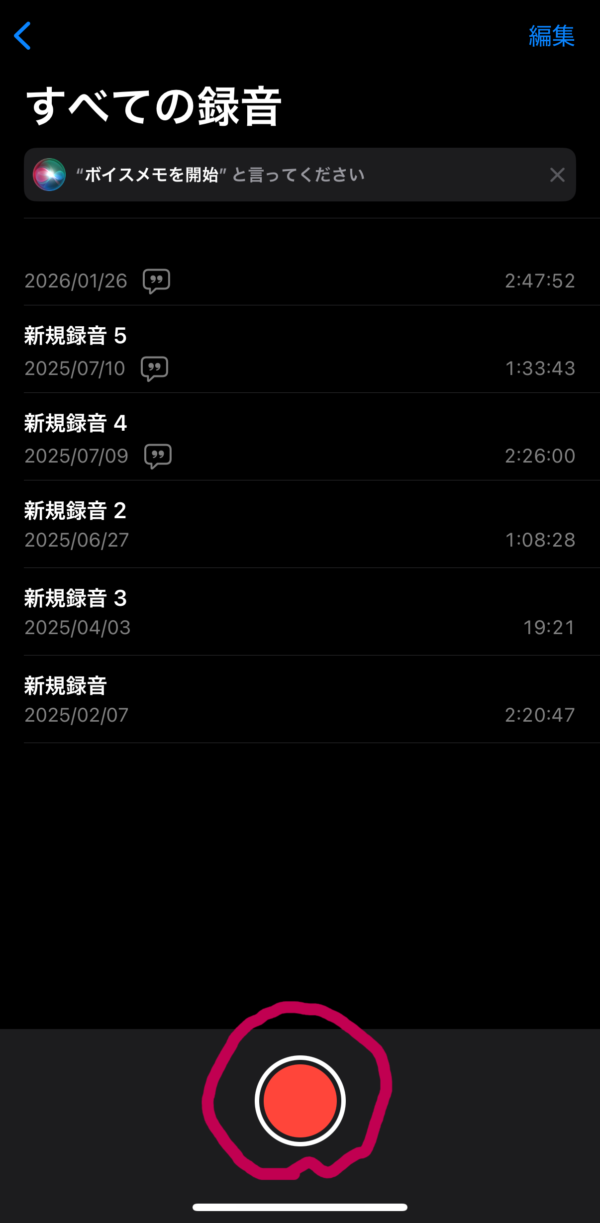
Task: Dismiss the Siri ボイスメモを開始 suggestion
Action: (x=557, y=176)
